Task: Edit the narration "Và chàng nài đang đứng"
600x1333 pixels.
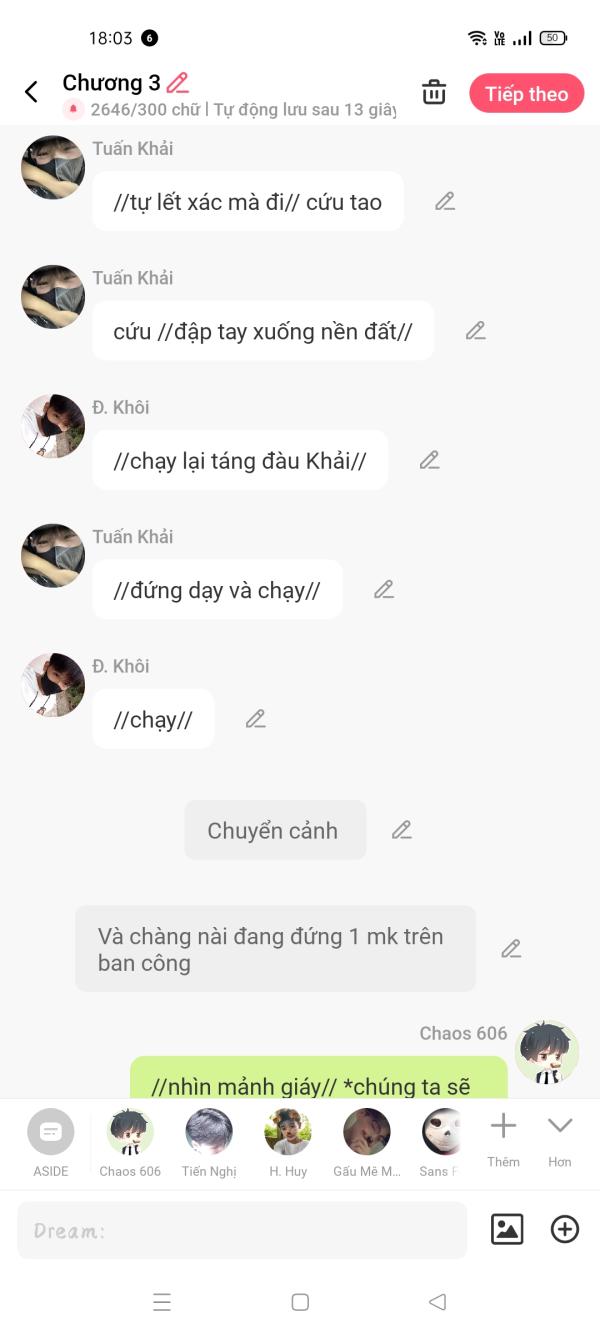Action: [x=511, y=949]
